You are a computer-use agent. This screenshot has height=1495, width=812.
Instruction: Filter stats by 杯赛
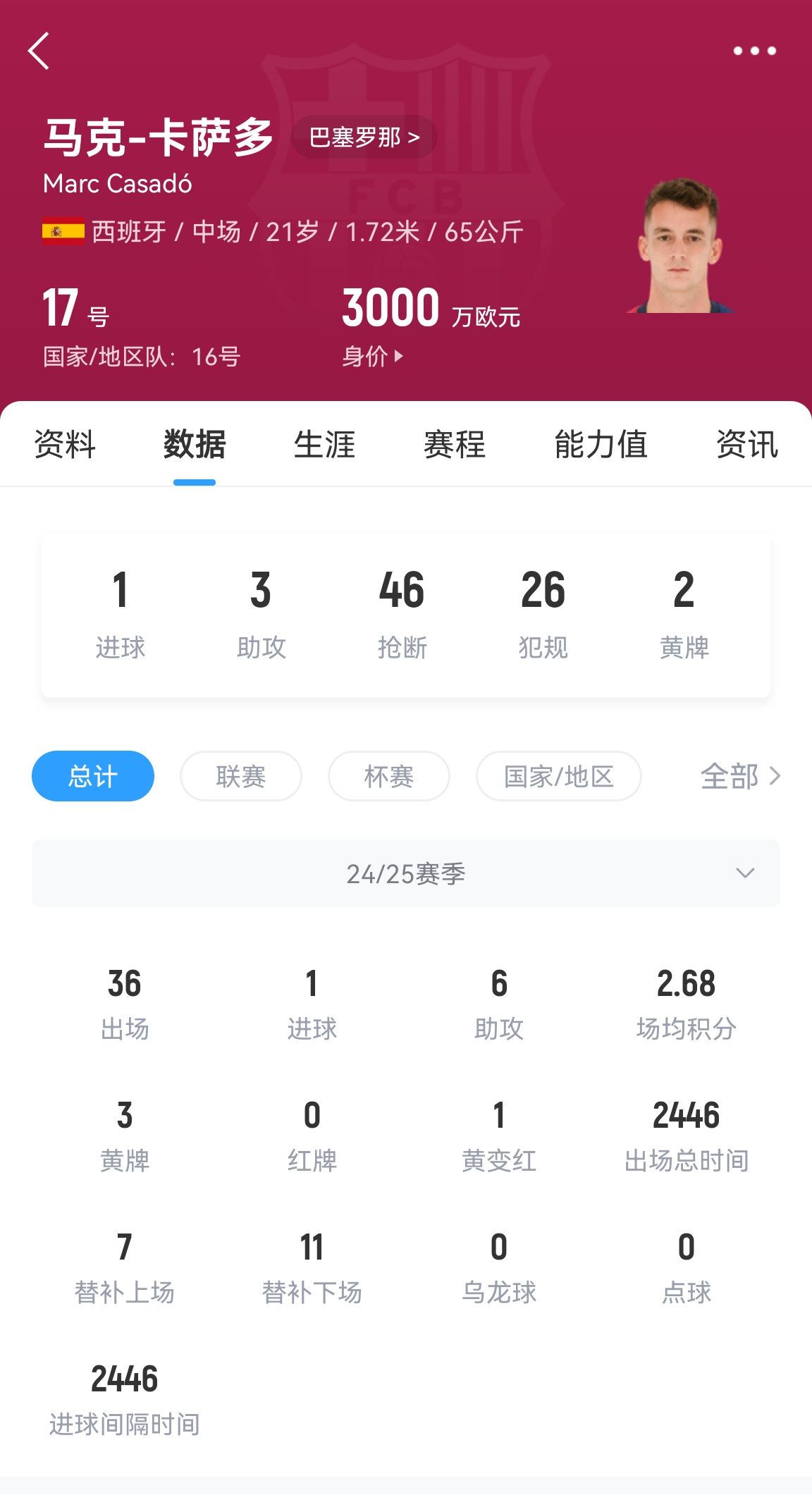tap(389, 776)
